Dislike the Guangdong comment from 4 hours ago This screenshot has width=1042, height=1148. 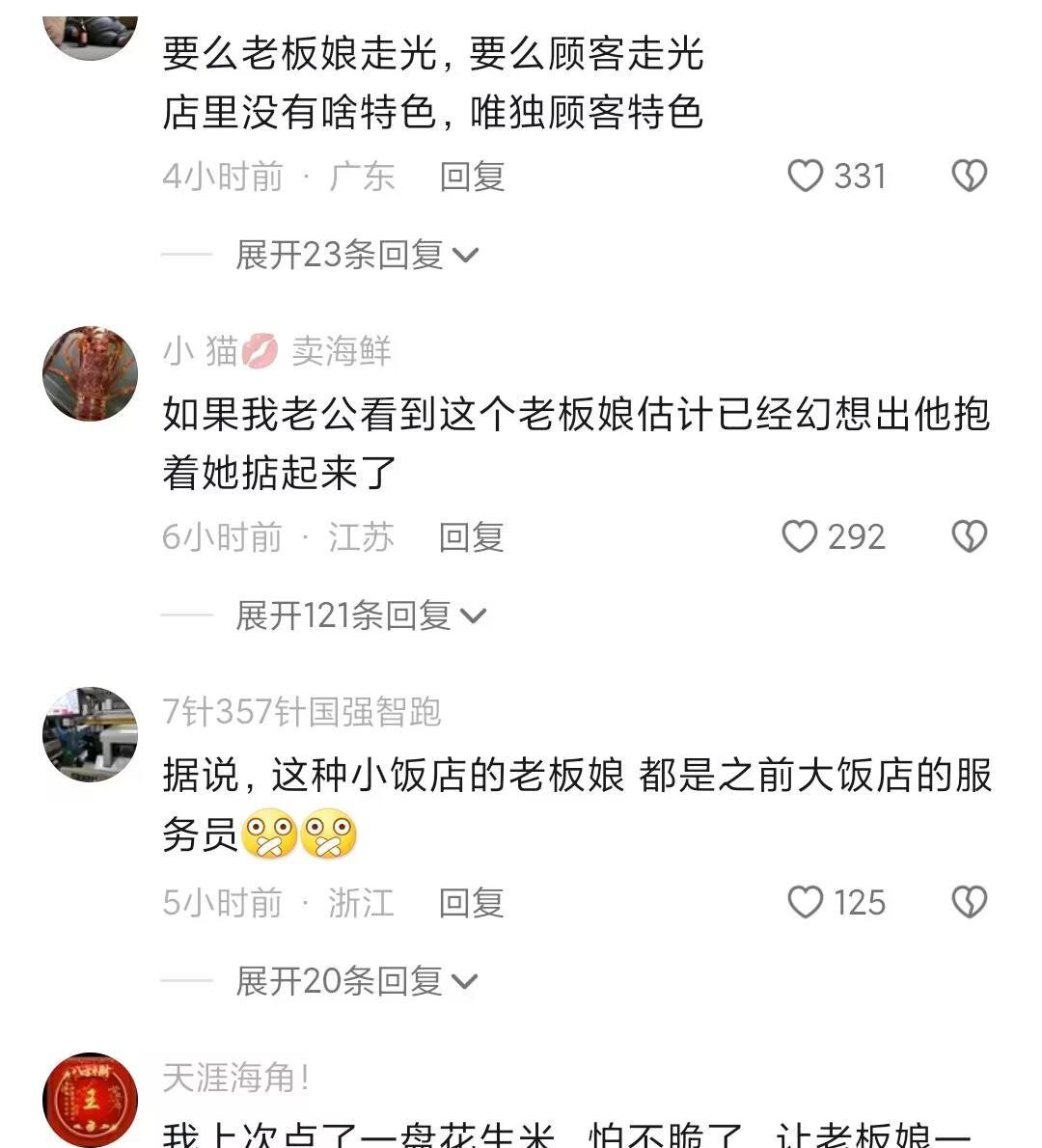(x=969, y=177)
